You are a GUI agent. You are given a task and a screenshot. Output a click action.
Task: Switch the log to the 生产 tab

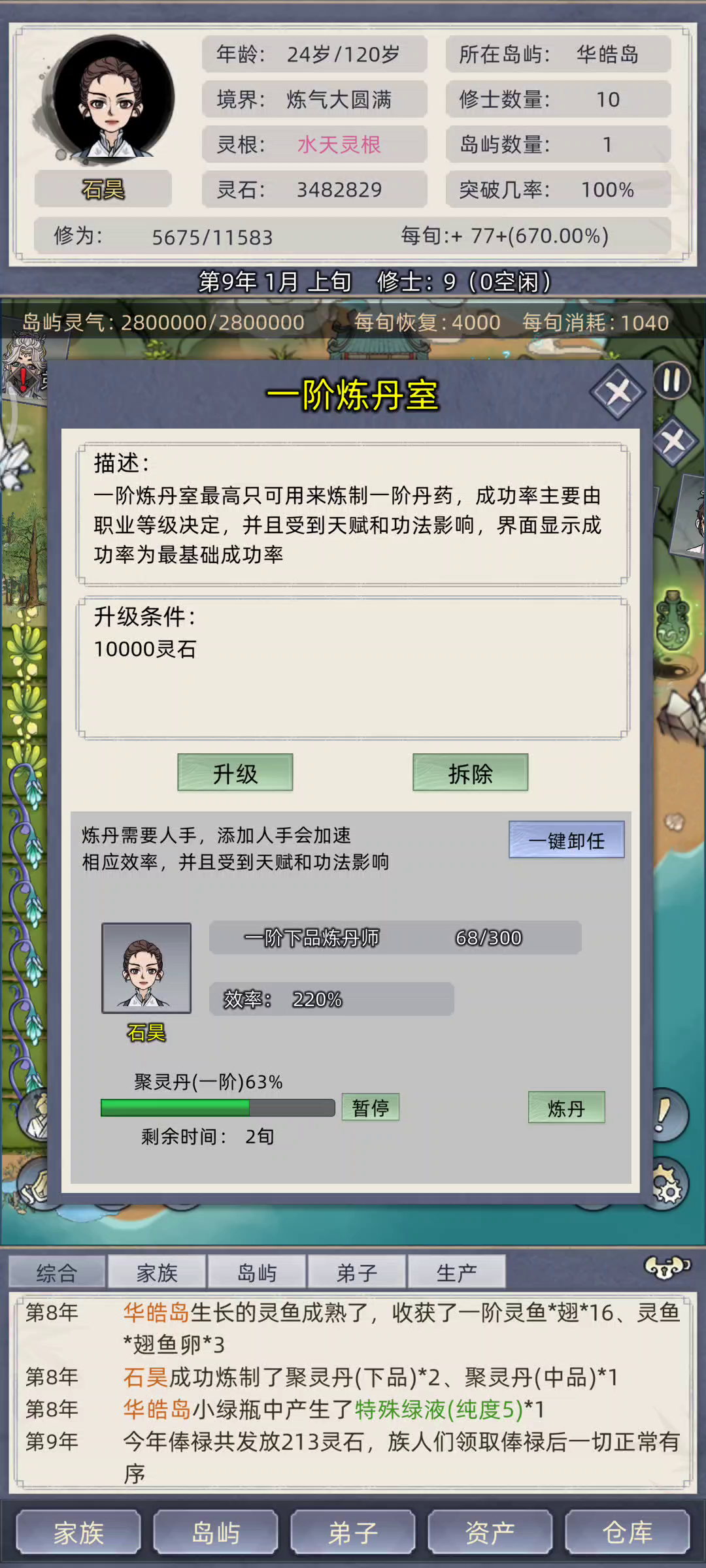click(457, 1273)
